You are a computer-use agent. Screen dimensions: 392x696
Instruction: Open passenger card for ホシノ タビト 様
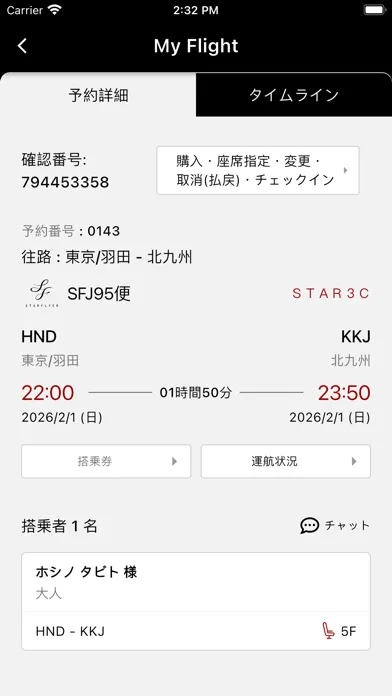pos(196,601)
